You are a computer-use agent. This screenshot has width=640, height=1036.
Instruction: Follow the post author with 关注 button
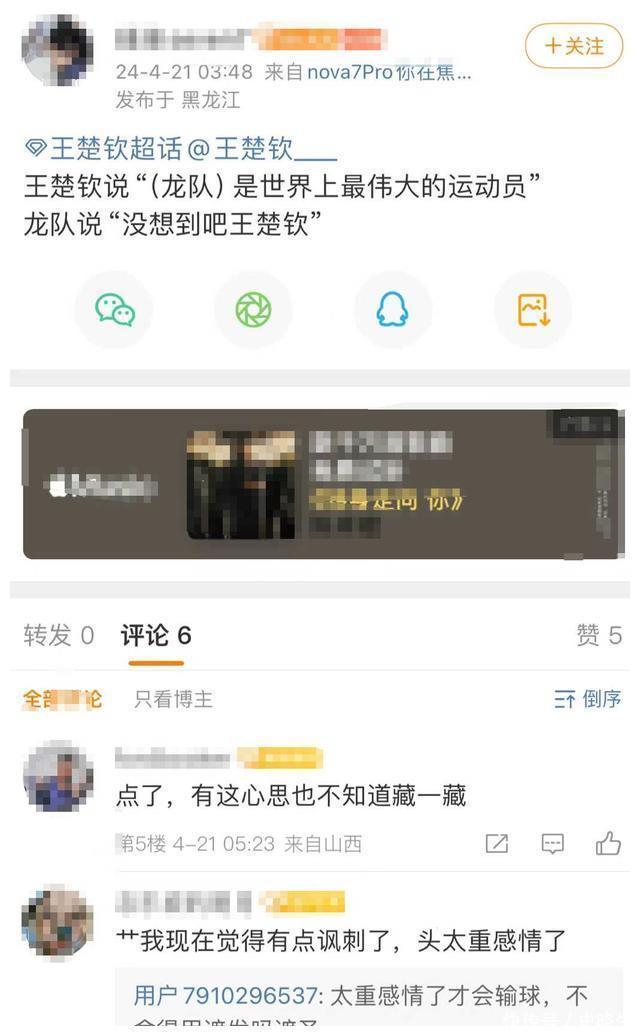click(x=573, y=46)
